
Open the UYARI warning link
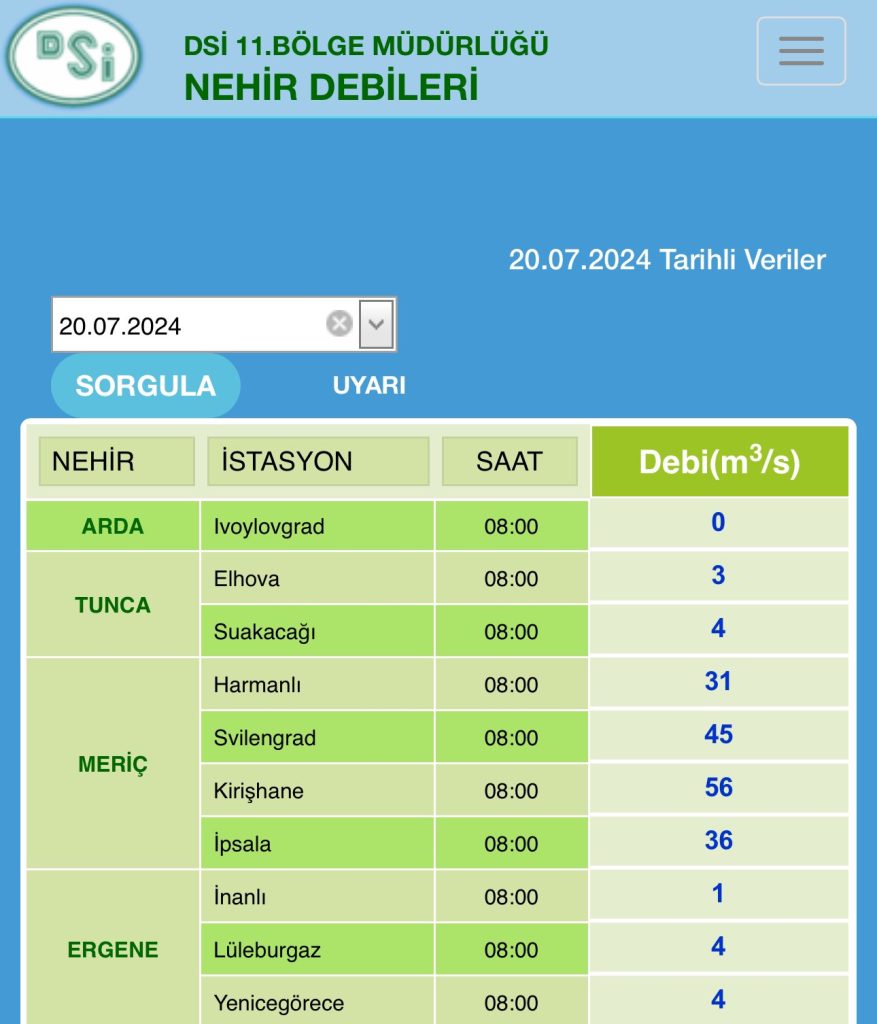(x=369, y=385)
